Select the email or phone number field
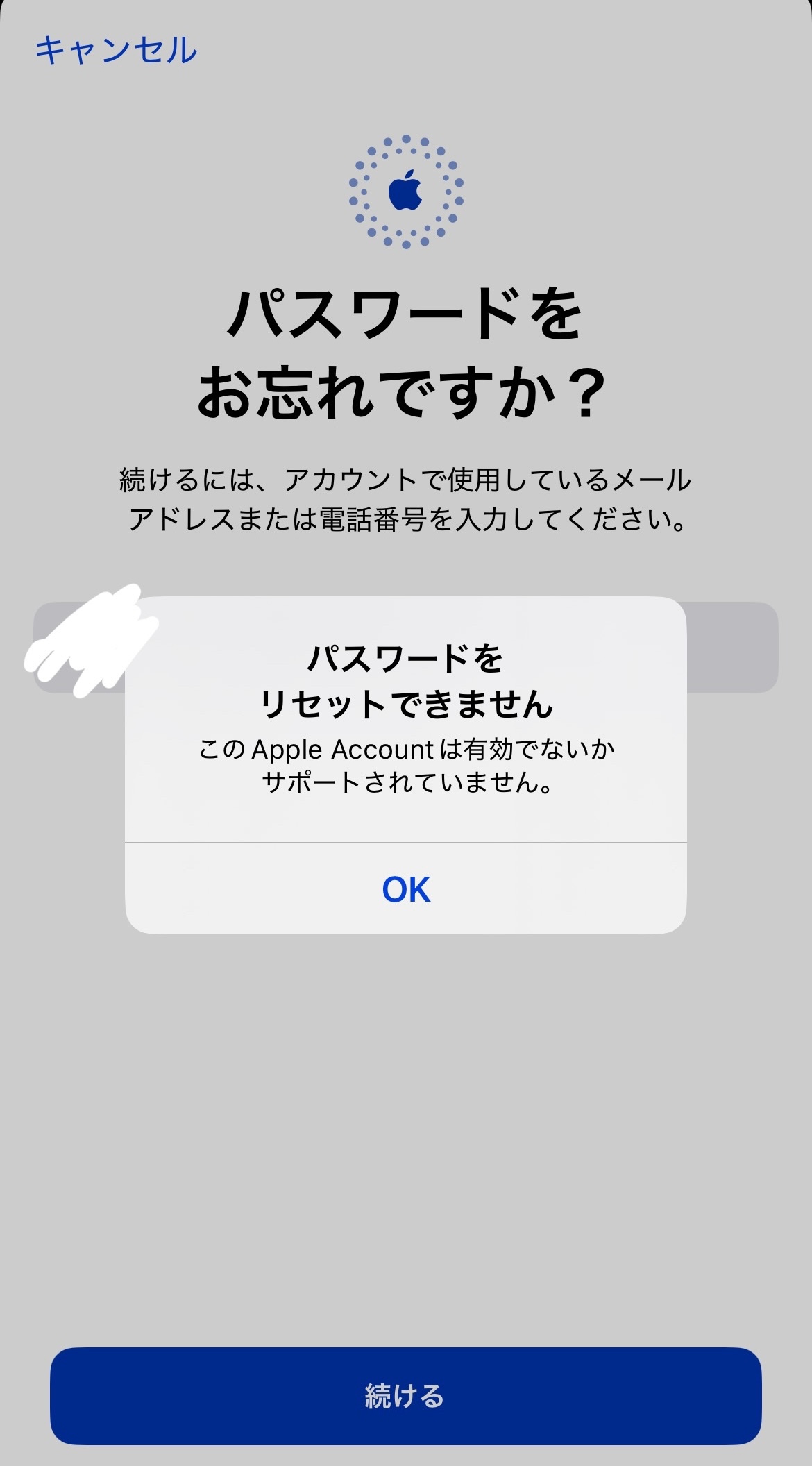This screenshot has width=812, height=1466. (731, 647)
